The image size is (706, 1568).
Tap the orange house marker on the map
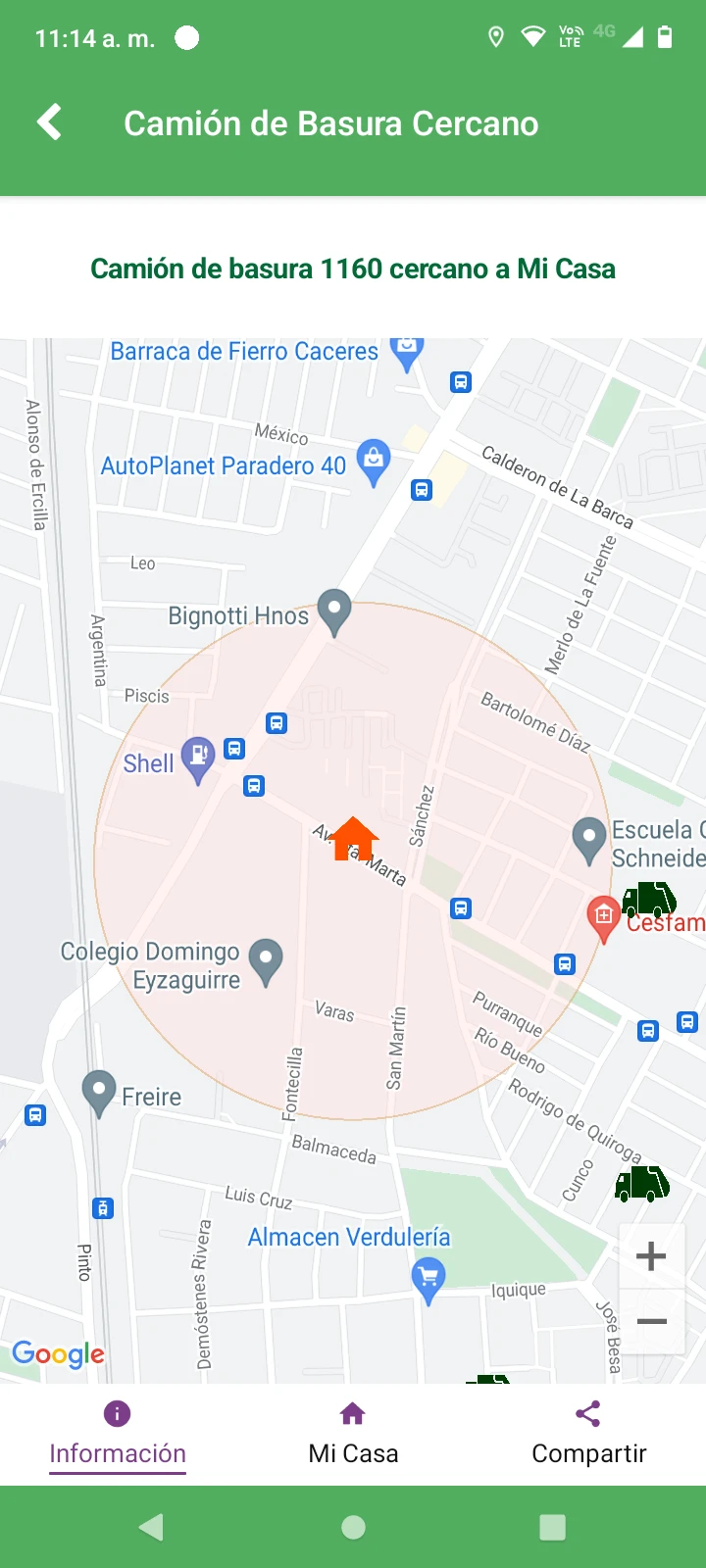(x=354, y=838)
